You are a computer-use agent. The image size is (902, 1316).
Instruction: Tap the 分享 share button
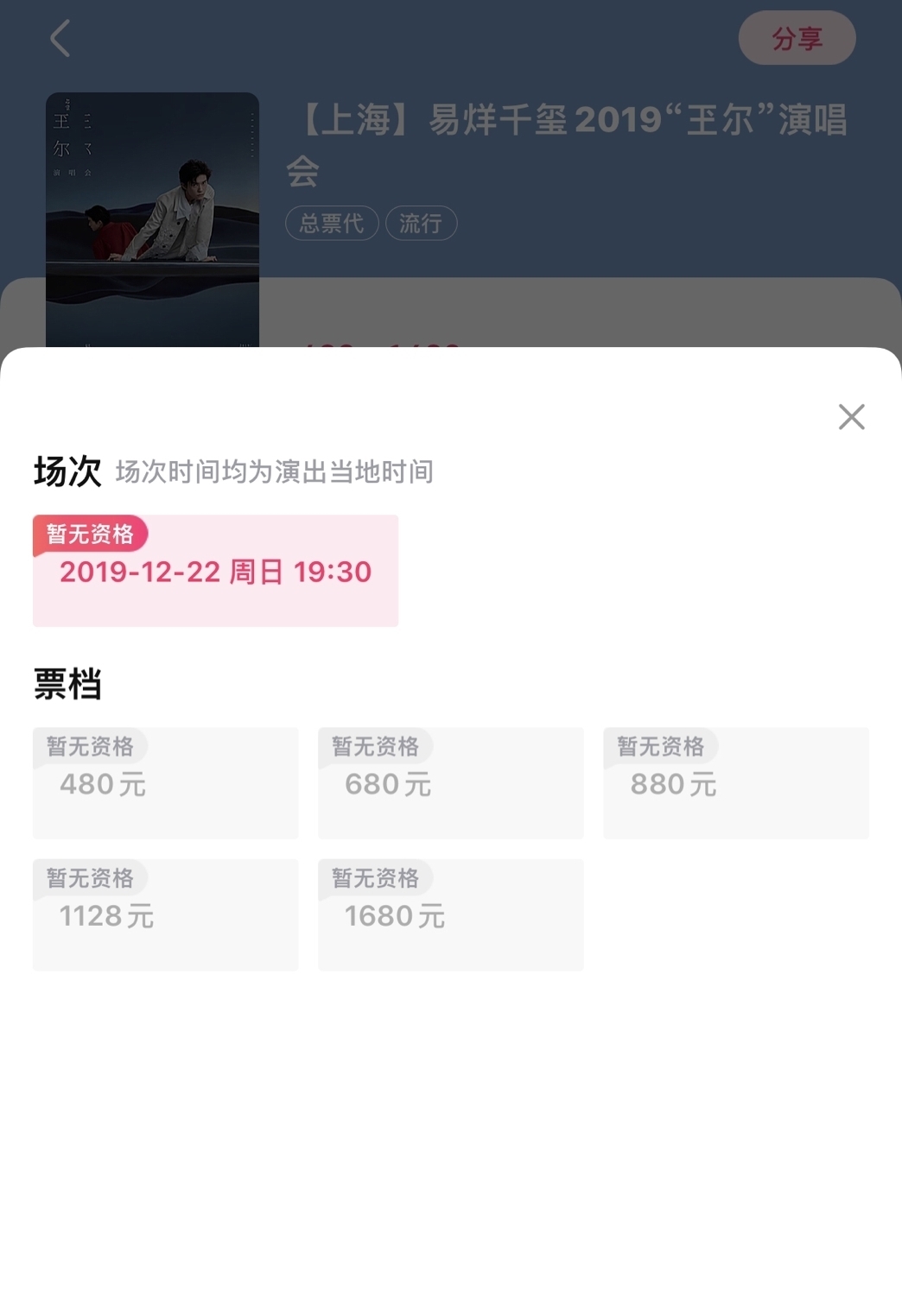pos(796,39)
